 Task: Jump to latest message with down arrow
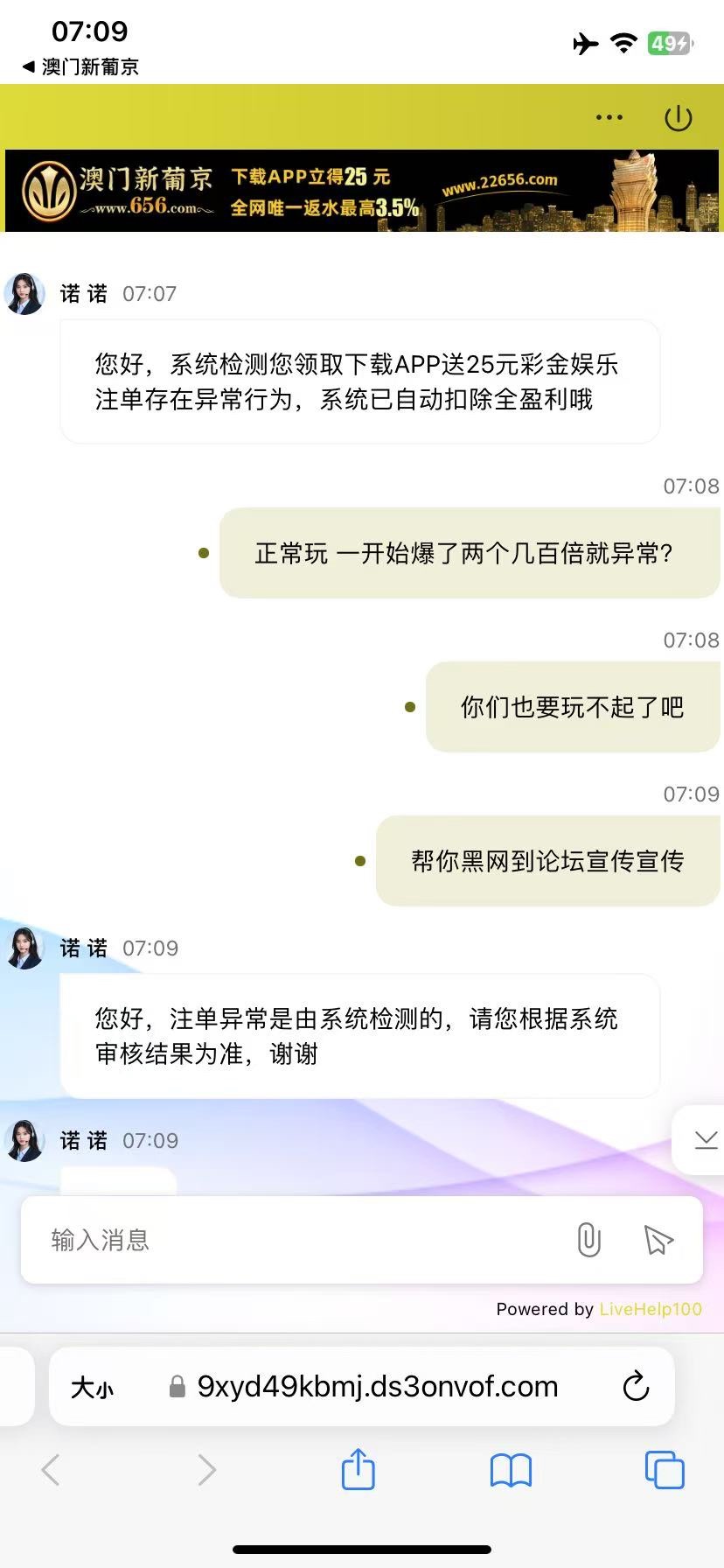click(x=705, y=1139)
